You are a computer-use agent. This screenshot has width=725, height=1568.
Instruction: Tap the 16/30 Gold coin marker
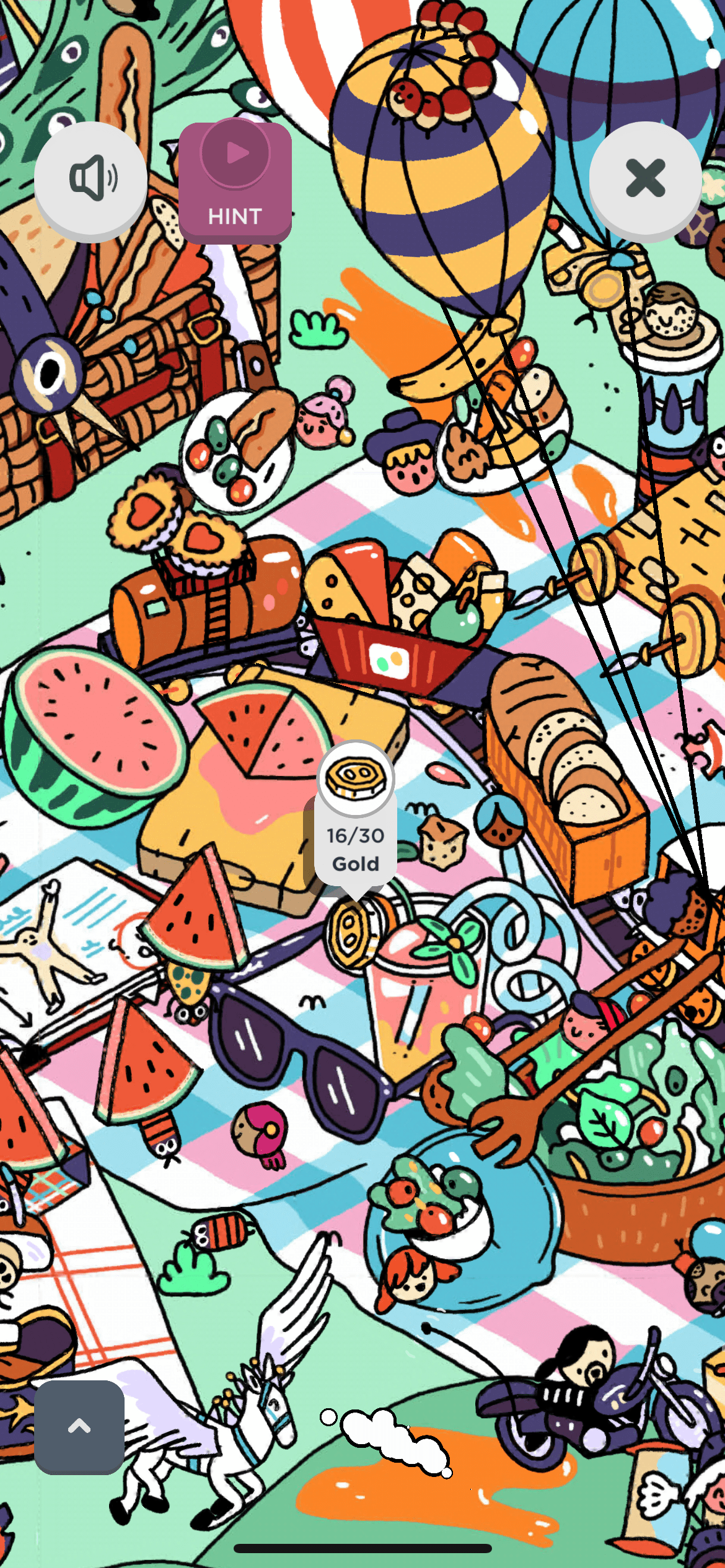coord(356,817)
